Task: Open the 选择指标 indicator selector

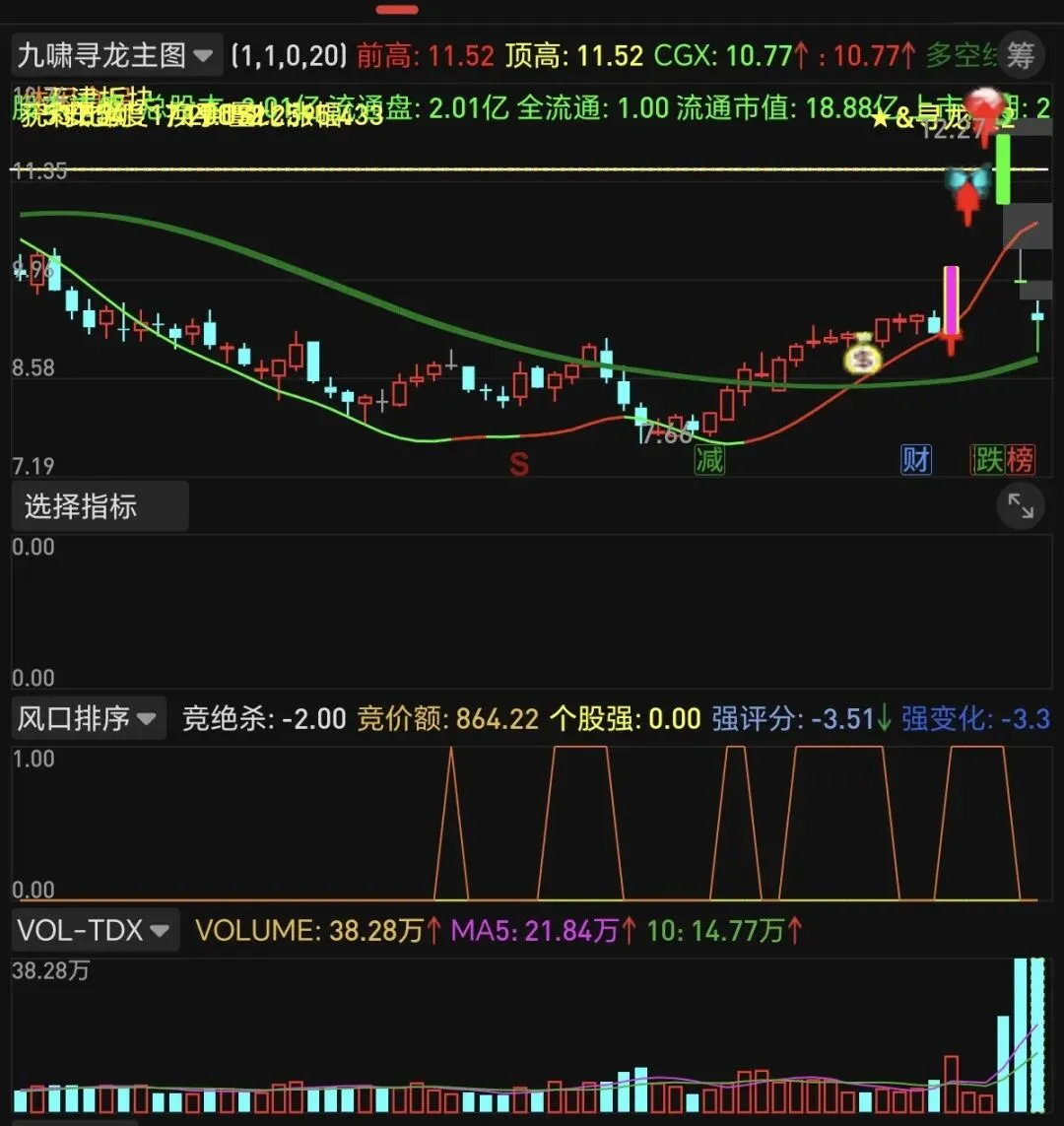Action: coord(100,506)
